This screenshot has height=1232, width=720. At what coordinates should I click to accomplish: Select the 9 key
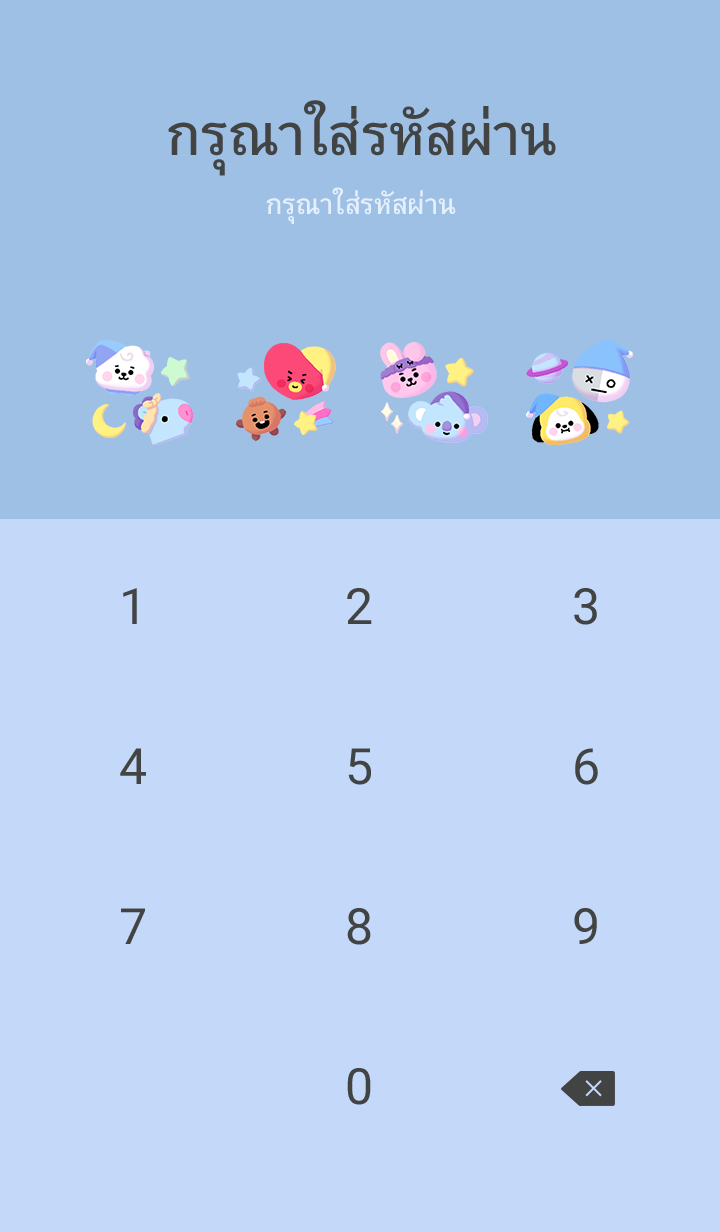(585, 927)
